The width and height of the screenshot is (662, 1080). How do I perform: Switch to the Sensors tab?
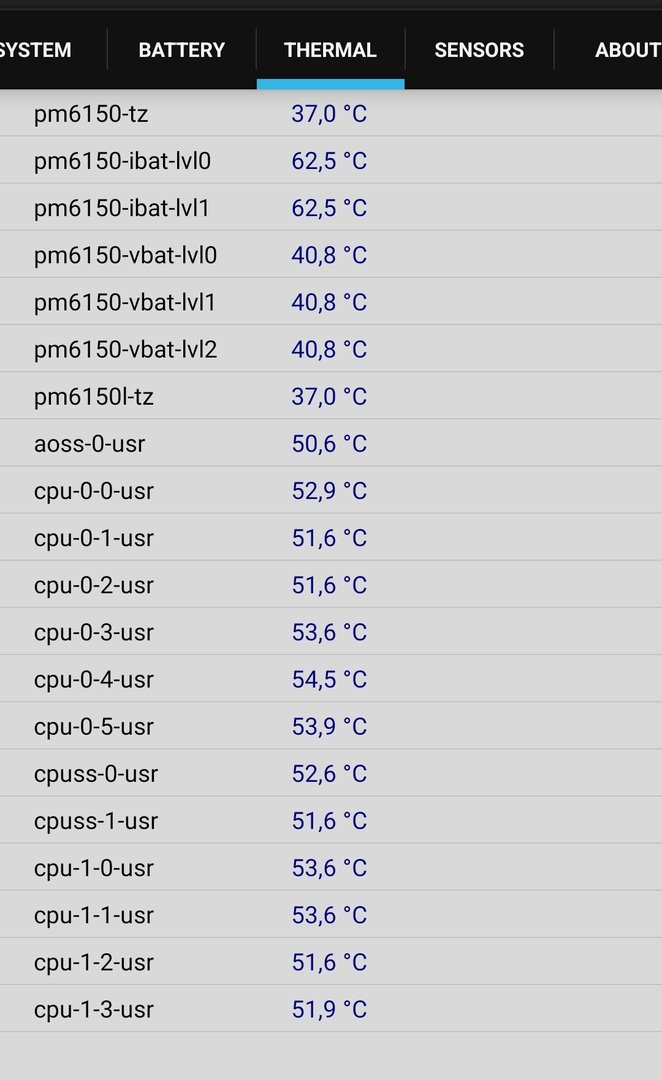[x=479, y=50]
